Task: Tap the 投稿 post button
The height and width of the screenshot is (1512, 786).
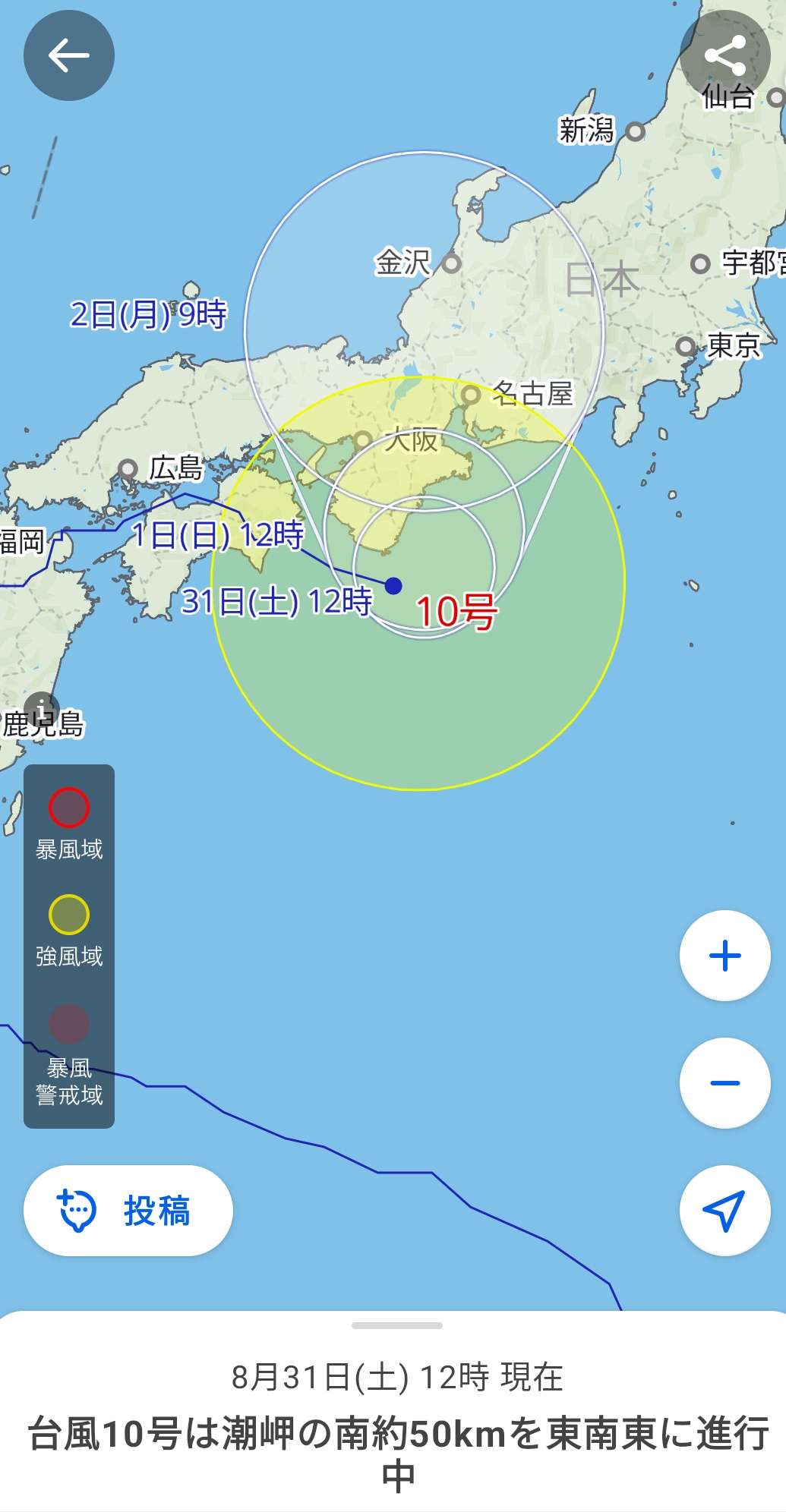Action: pos(128,1210)
